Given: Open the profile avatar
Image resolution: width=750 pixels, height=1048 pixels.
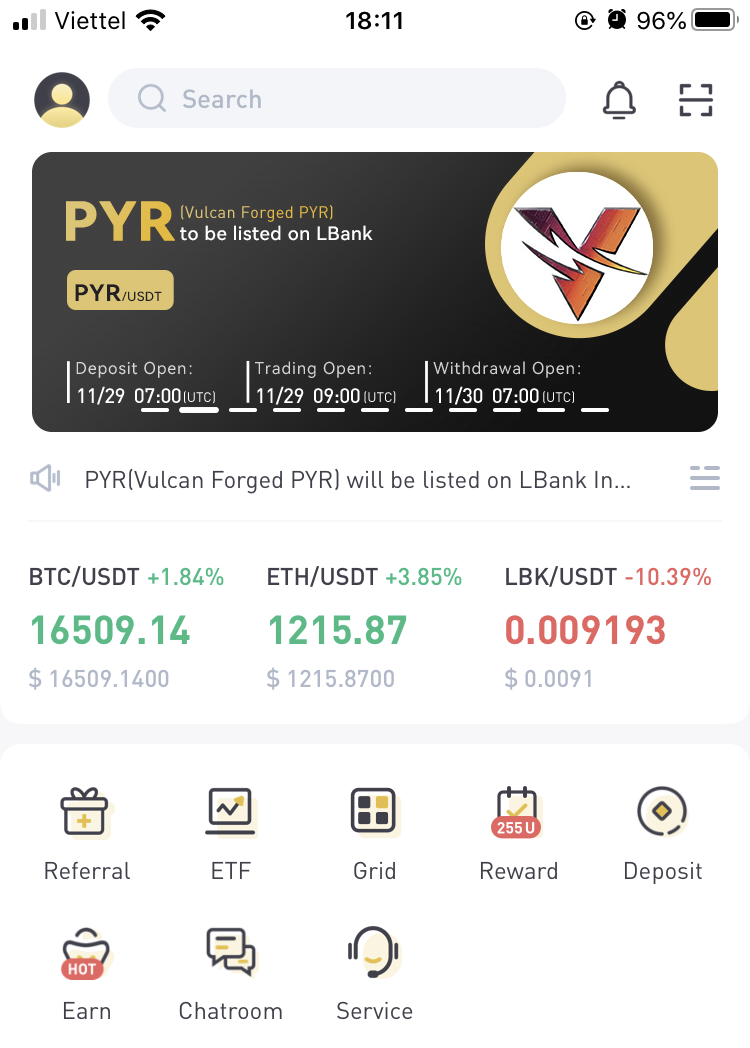Looking at the screenshot, I should coord(62,99).
